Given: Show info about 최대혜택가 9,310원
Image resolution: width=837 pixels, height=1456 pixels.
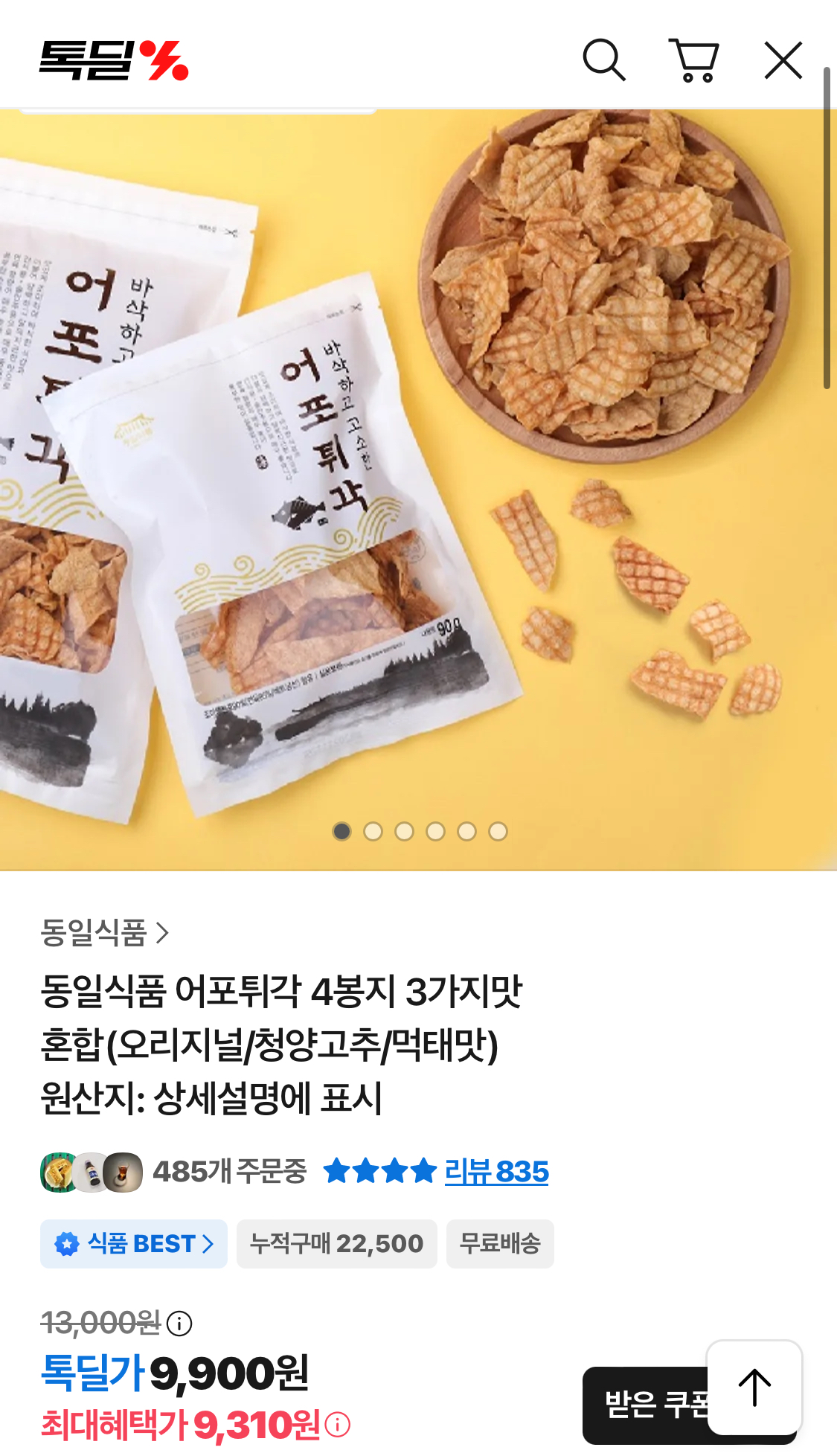Looking at the screenshot, I should (338, 1425).
